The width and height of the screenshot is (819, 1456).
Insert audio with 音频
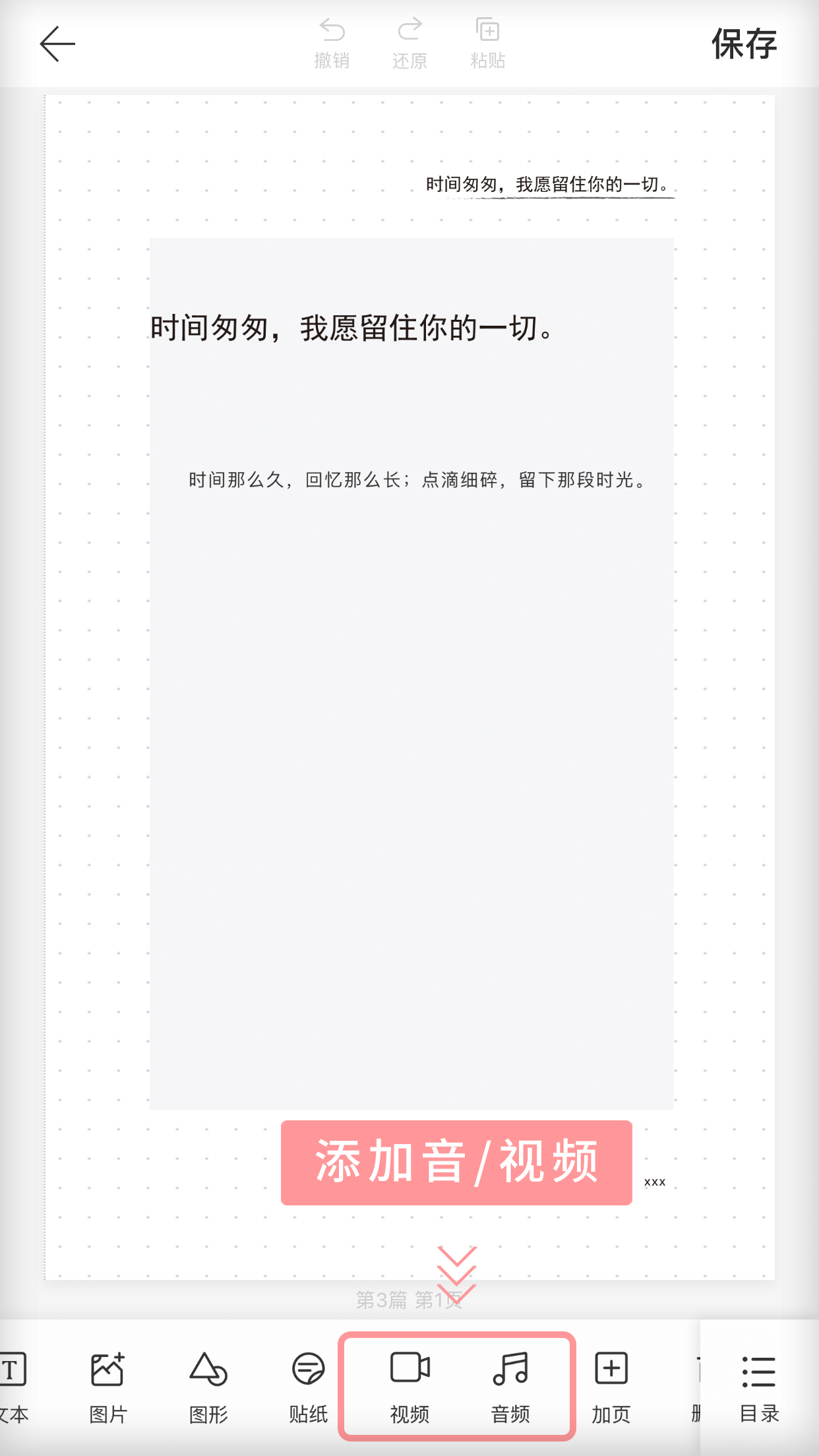510,1385
